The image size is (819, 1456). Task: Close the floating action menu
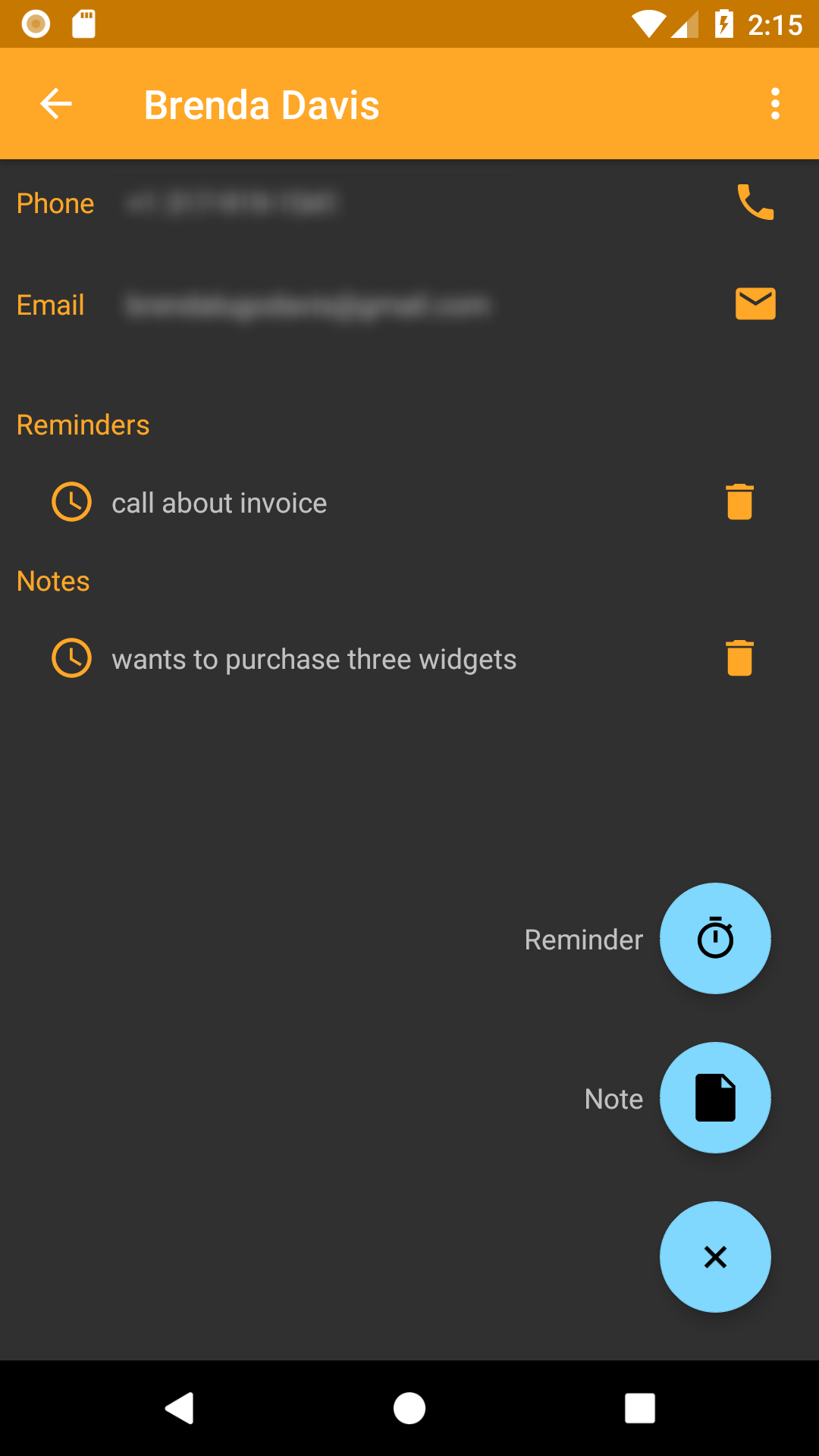715,1257
